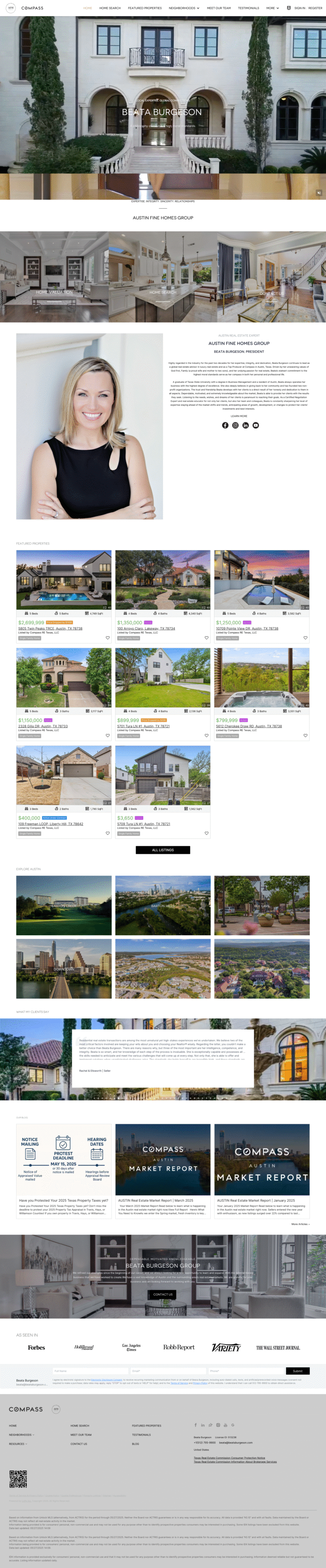
Task: Explore the Barton Hills neighborhood
Action: (x=163, y=906)
